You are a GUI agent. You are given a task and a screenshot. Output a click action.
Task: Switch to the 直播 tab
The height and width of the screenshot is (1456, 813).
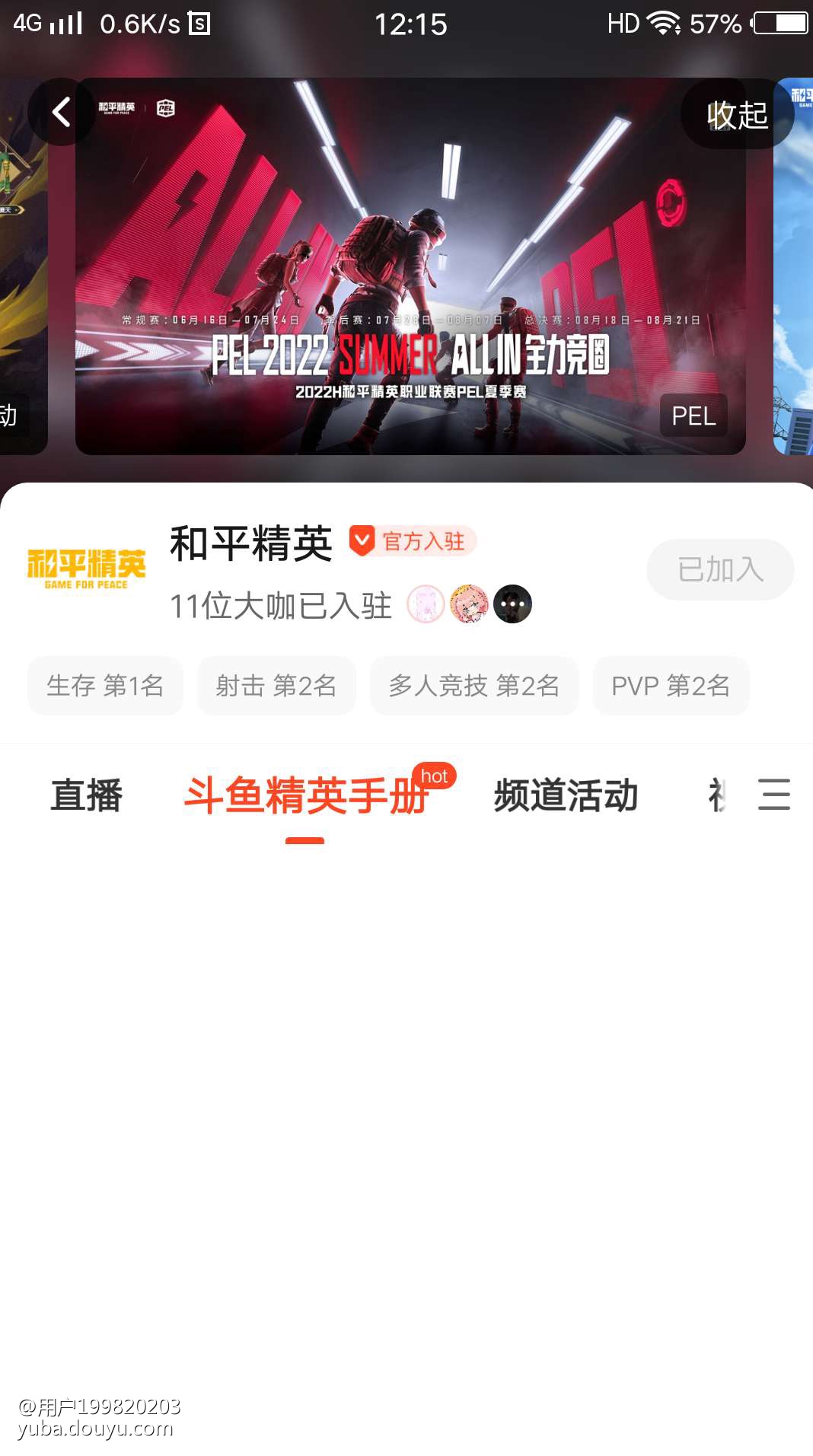click(86, 795)
